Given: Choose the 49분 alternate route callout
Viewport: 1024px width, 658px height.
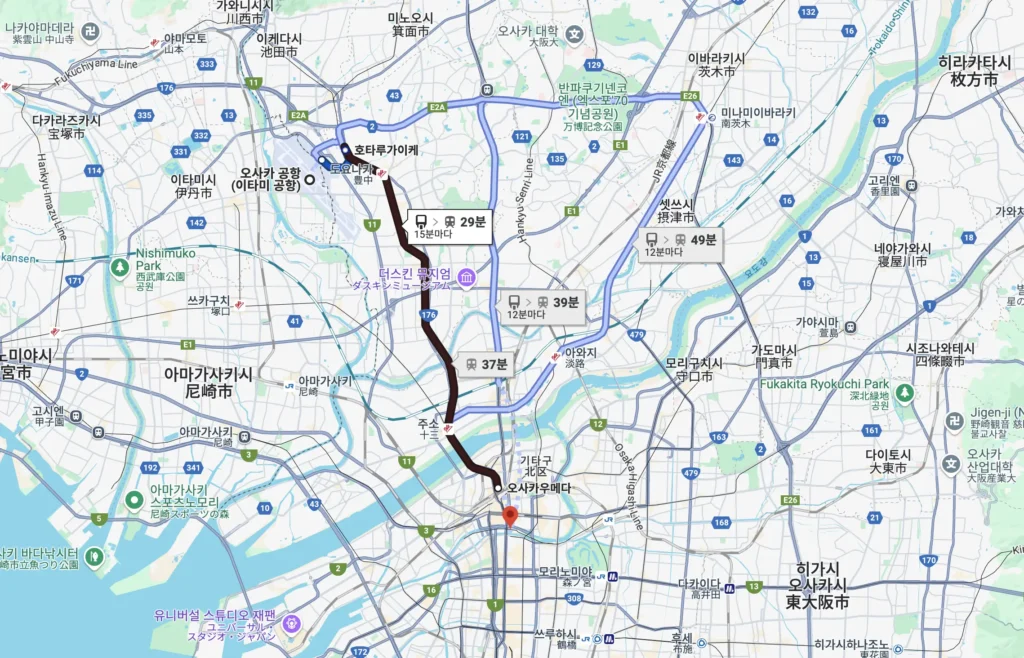Looking at the screenshot, I should 682,244.
